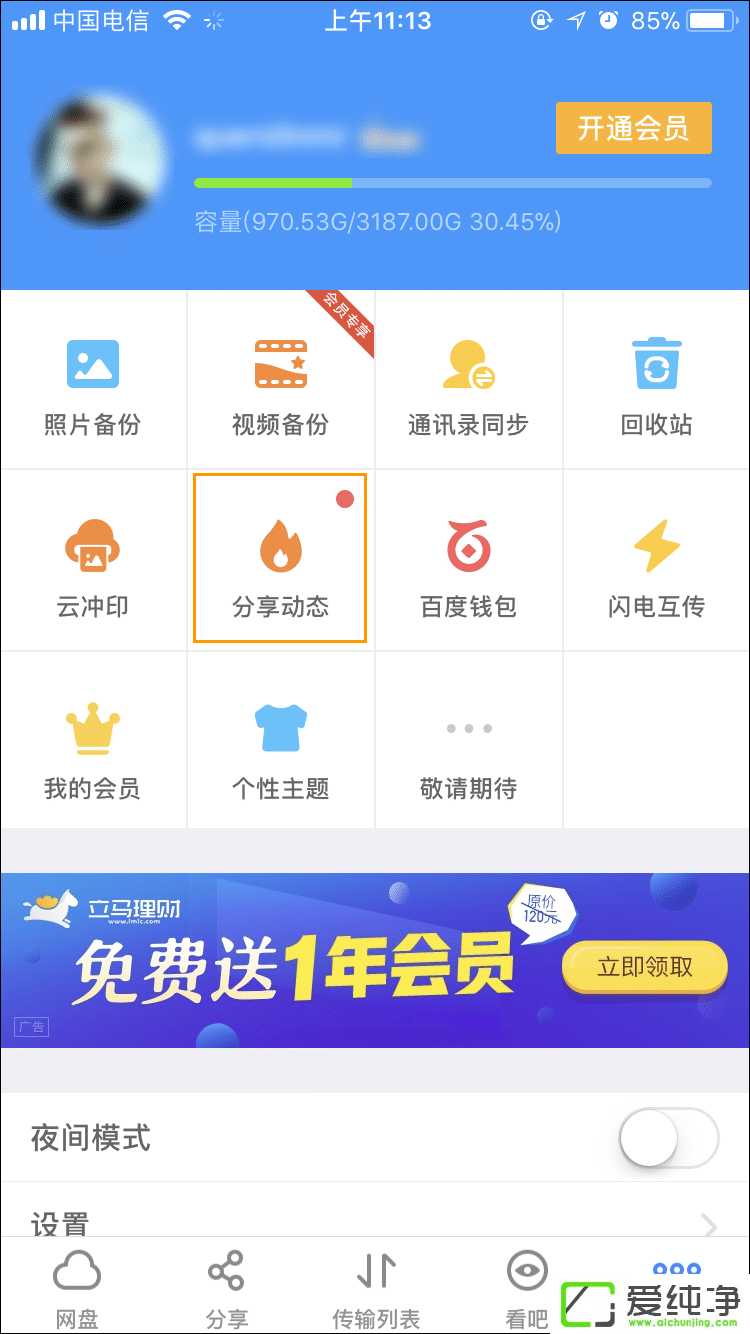Open the 回收站 recycle bin
The width and height of the screenshot is (750, 1334).
(656, 380)
